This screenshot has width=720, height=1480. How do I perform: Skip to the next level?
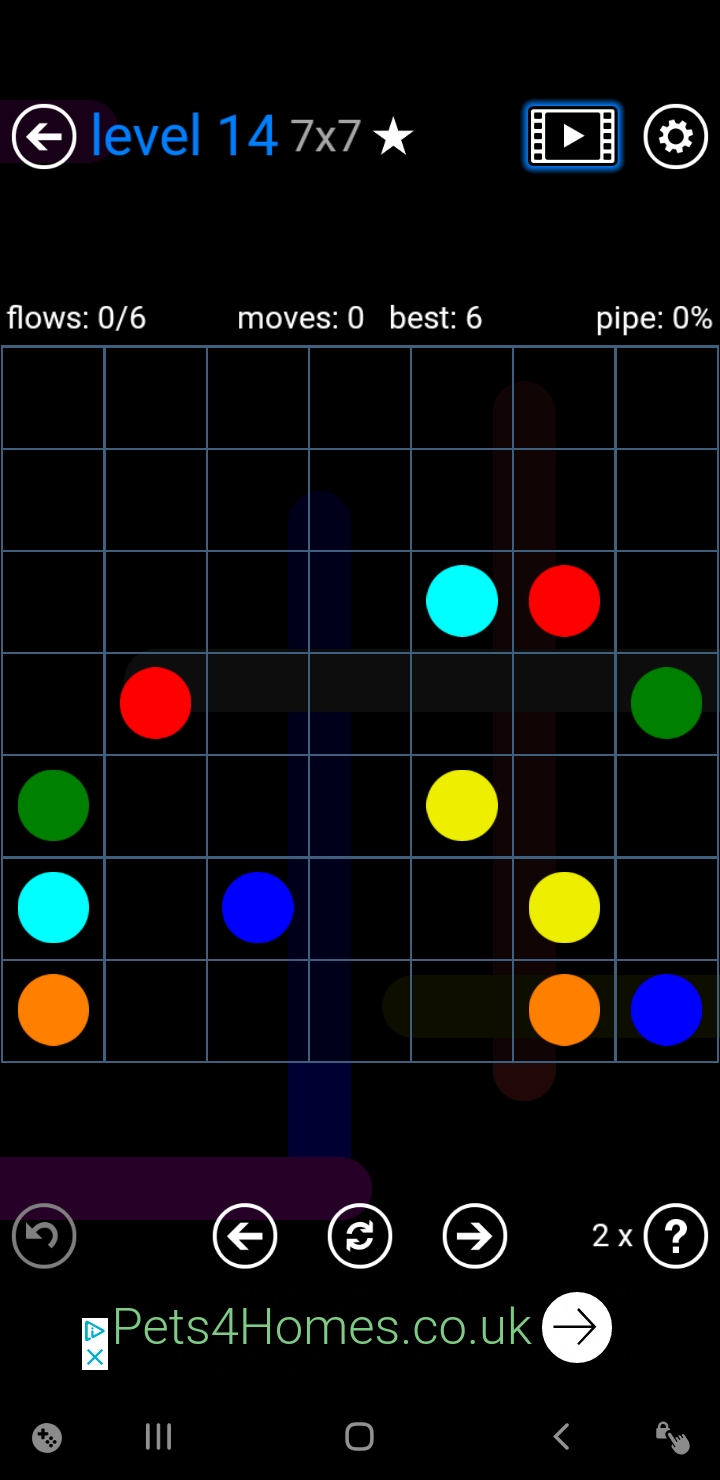point(474,1236)
